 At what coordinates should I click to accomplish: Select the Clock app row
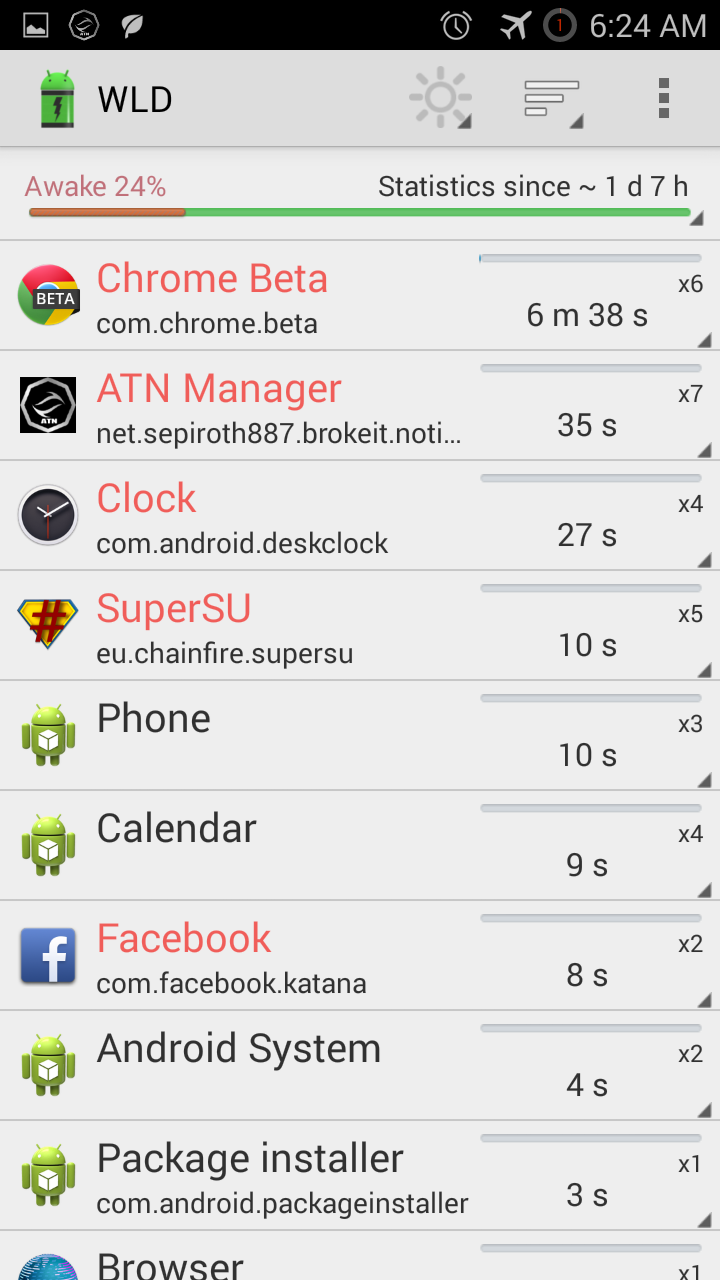click(360, 516)
